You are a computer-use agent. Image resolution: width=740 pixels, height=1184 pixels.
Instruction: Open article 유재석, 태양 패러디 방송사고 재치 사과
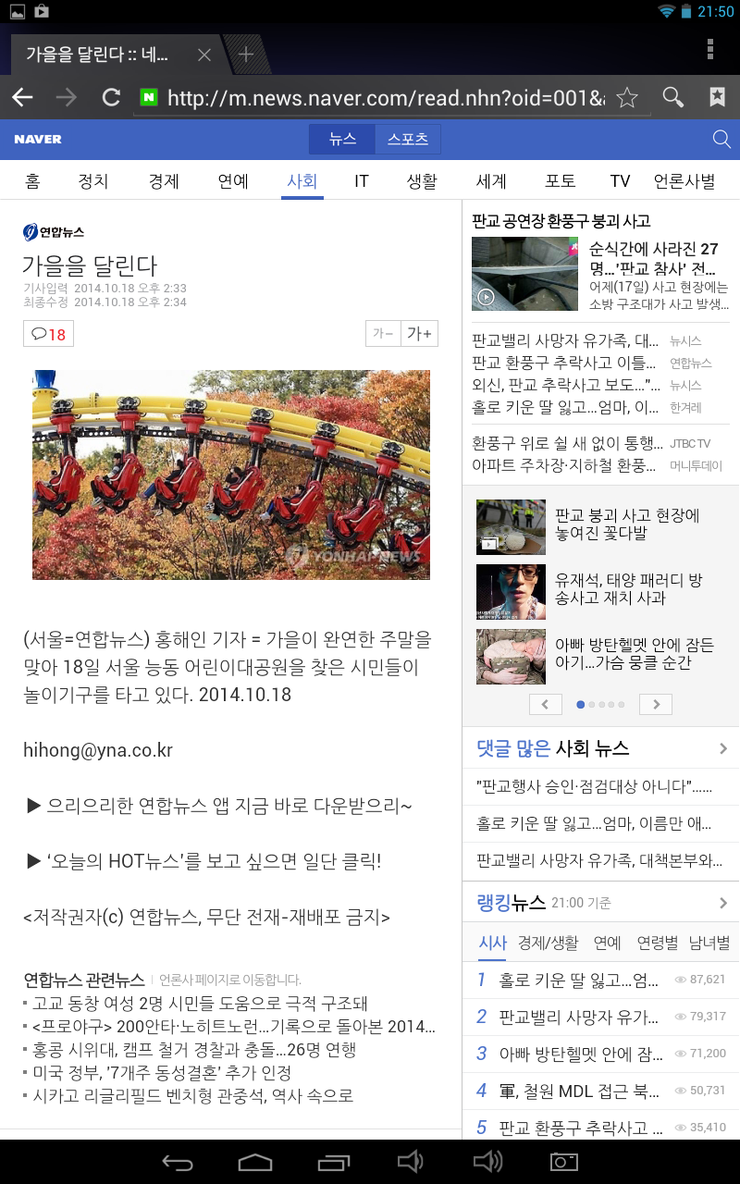[x=630, y=589]
